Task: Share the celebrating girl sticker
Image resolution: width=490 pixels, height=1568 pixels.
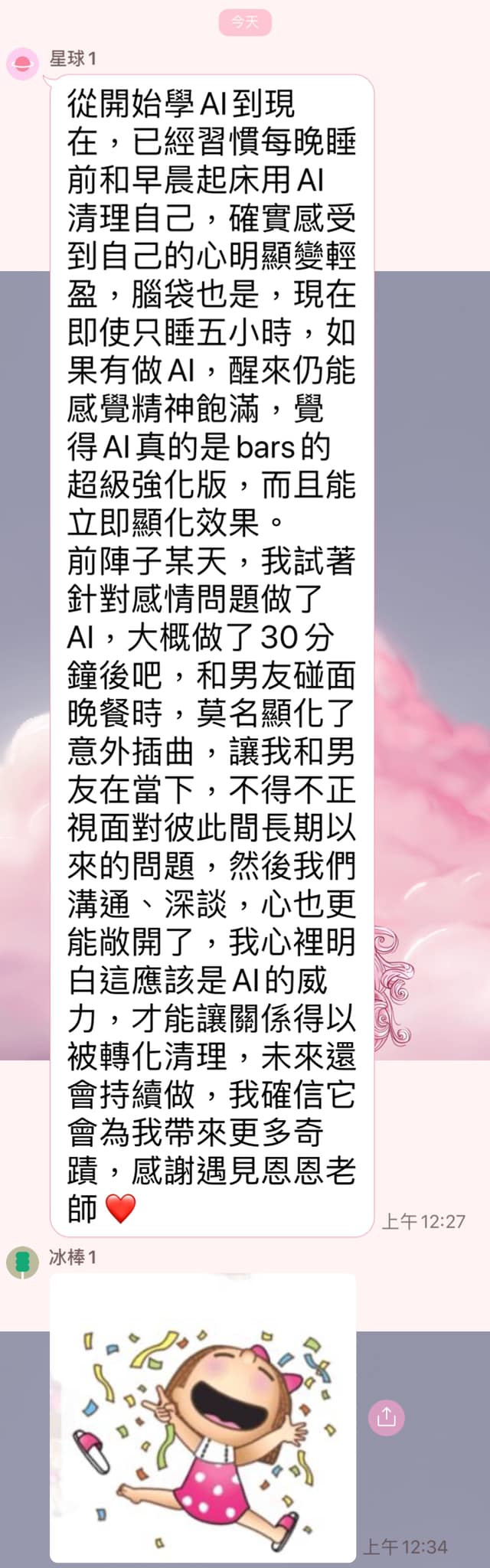Action: [x=386, y=1417]
